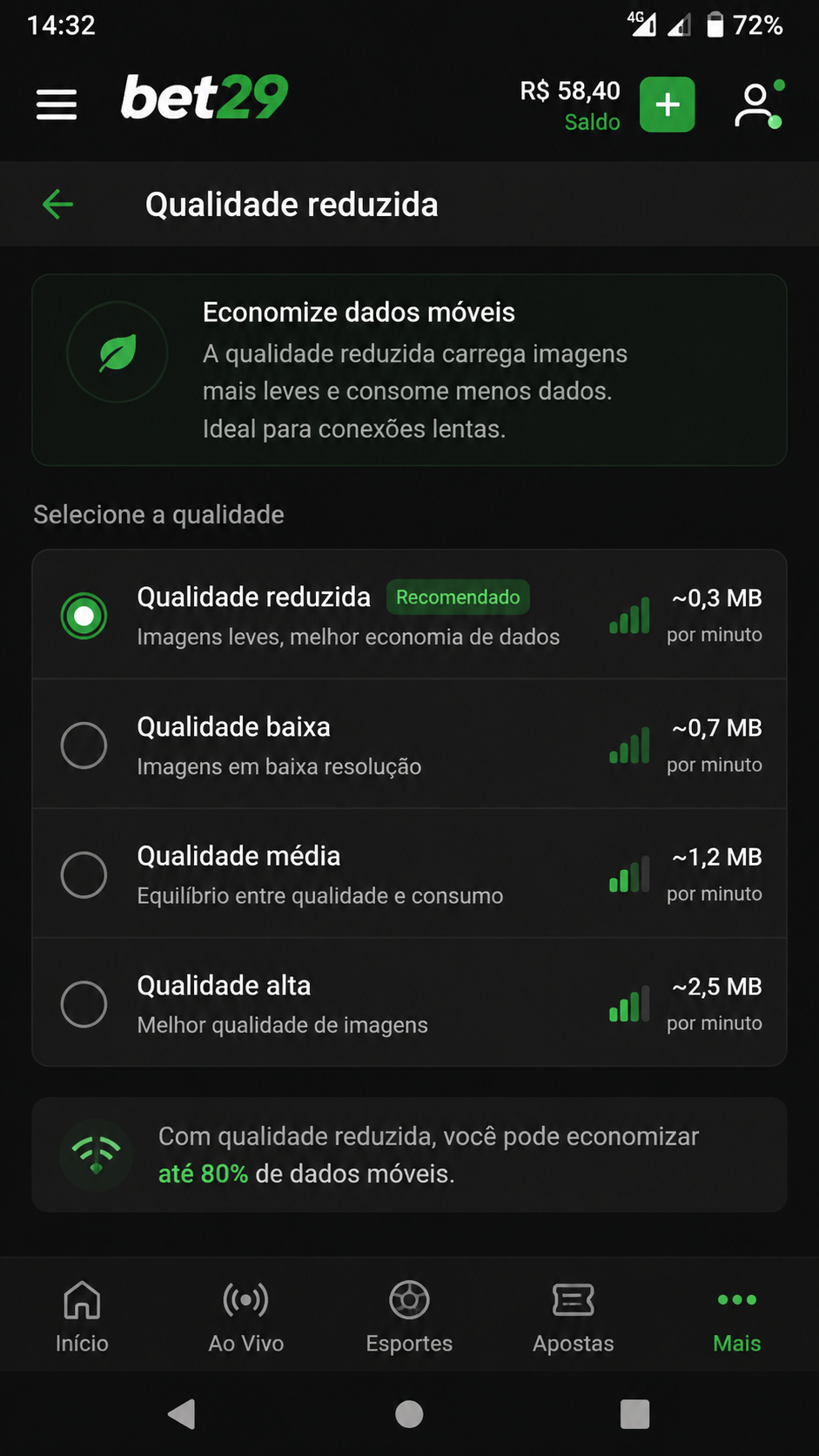Tap the green plus deposit button

668,104
